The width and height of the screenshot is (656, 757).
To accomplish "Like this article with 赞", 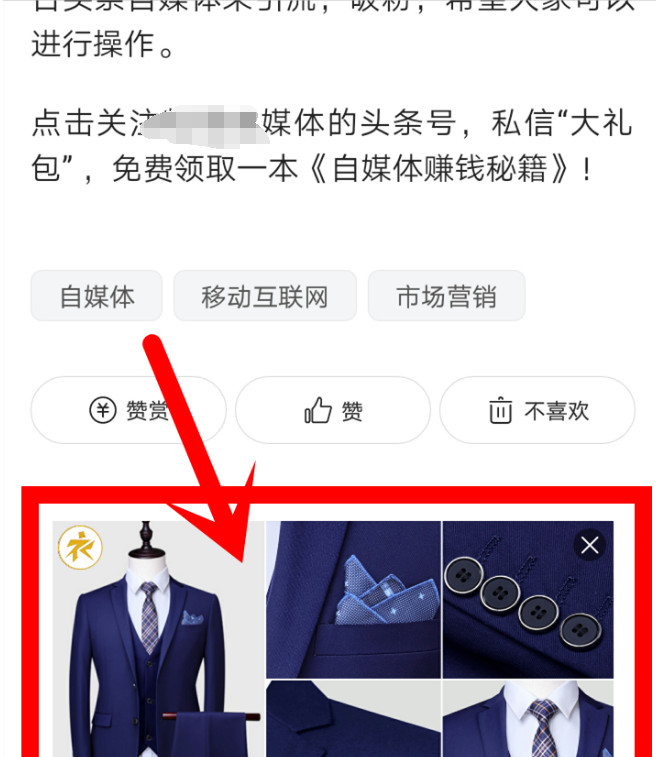I will 333,410.
